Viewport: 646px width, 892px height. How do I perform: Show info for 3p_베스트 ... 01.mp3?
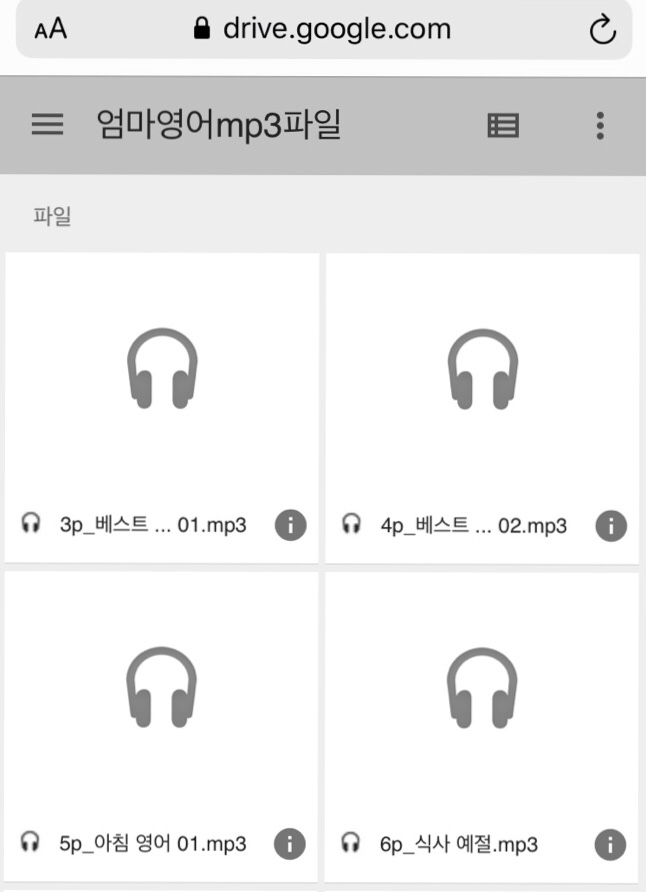click(x=291, y=525)
